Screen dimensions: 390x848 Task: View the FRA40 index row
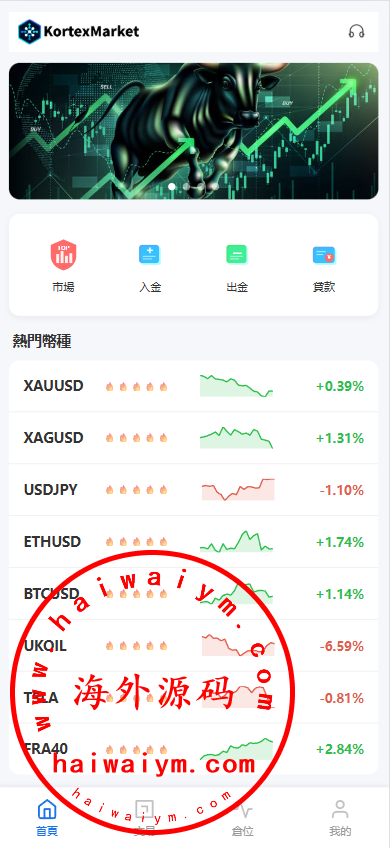click(x=194, y=749)
